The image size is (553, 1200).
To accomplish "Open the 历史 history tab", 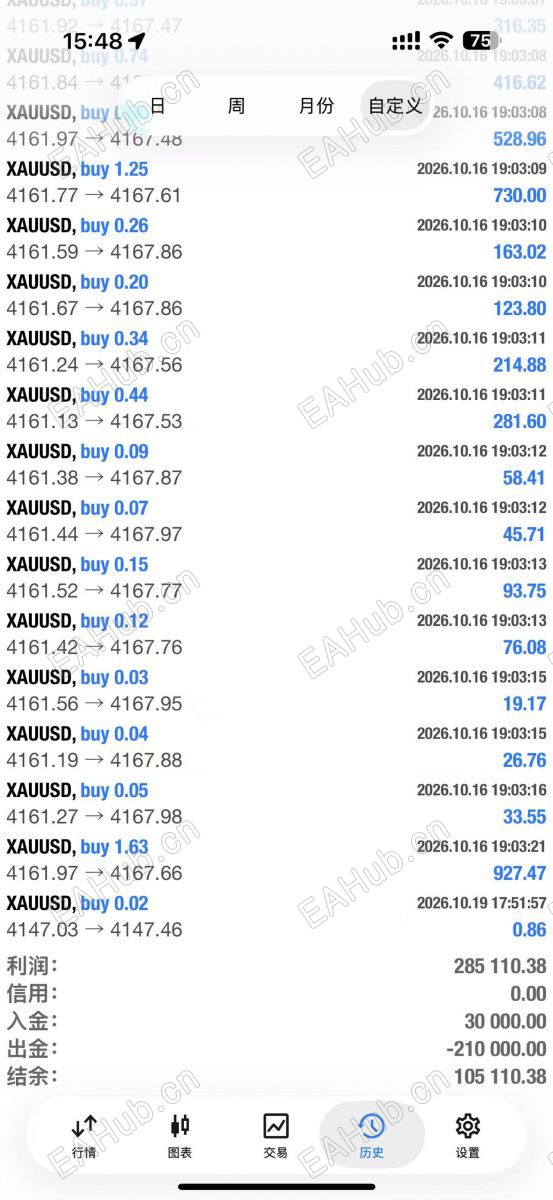I will [x=372, y=1137].
